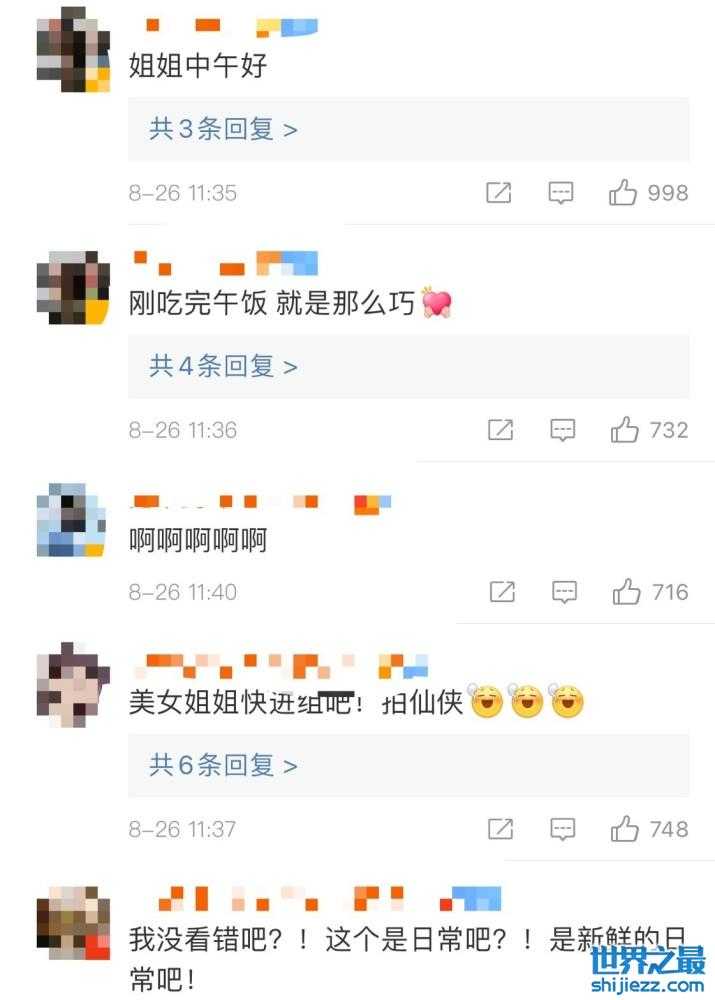715x1000 pixels.
Task: Like the 美女姐姐 comment with 748 likes
Action: (625, 829)
